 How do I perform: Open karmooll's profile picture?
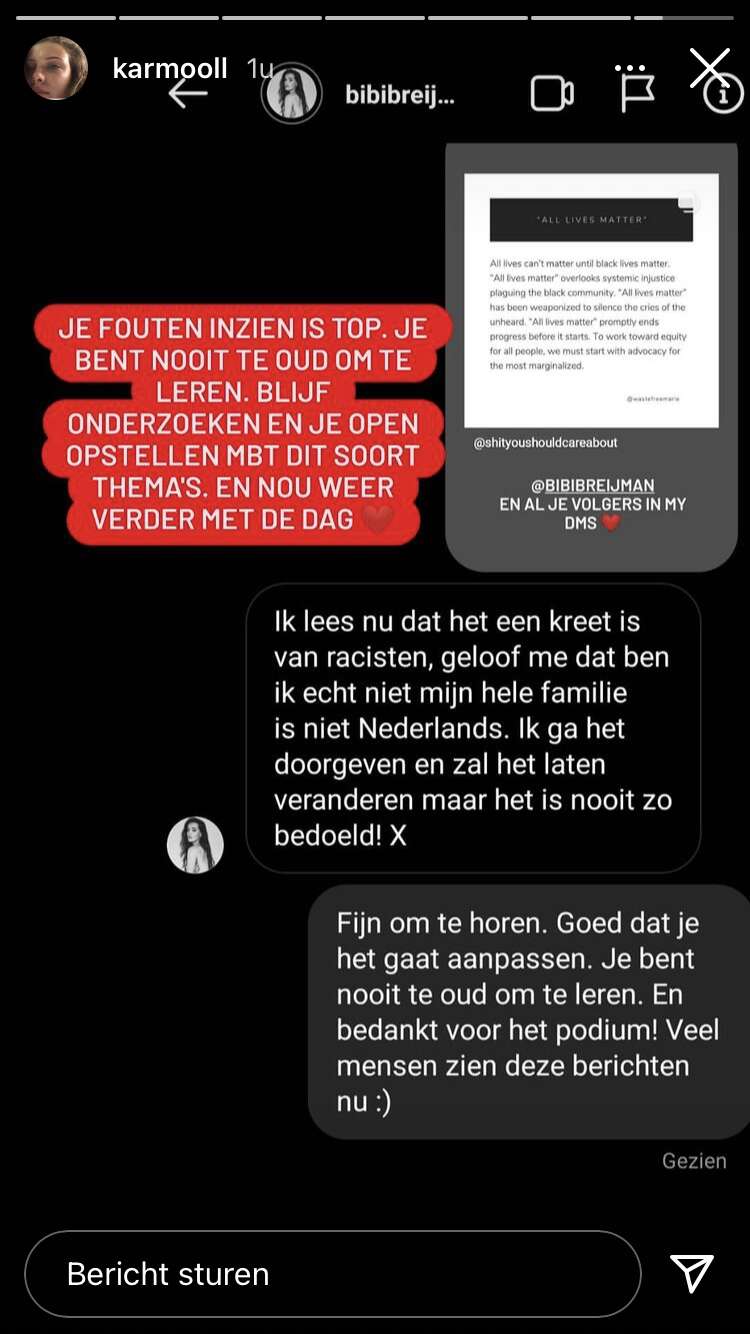[x=56, y=68]
